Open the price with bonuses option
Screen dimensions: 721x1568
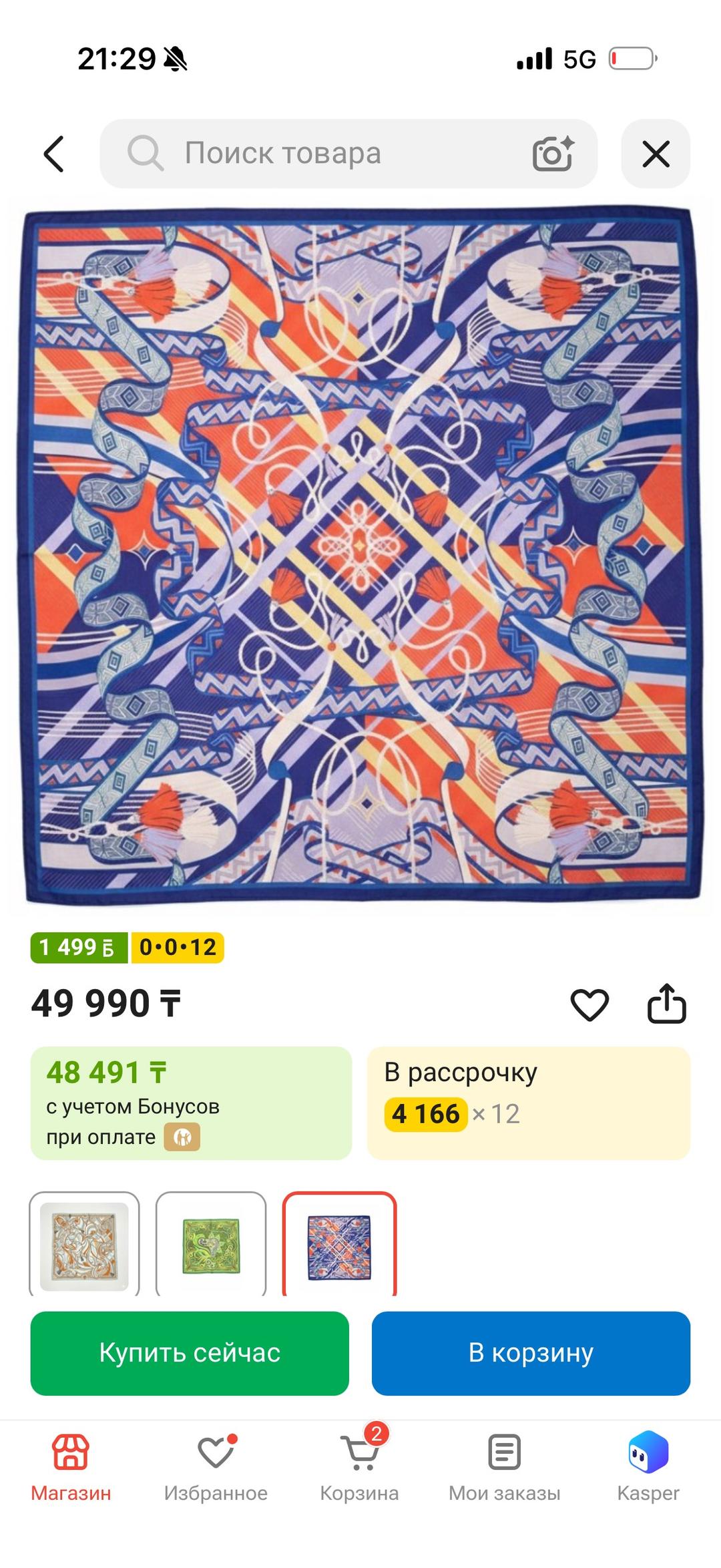191,1103
